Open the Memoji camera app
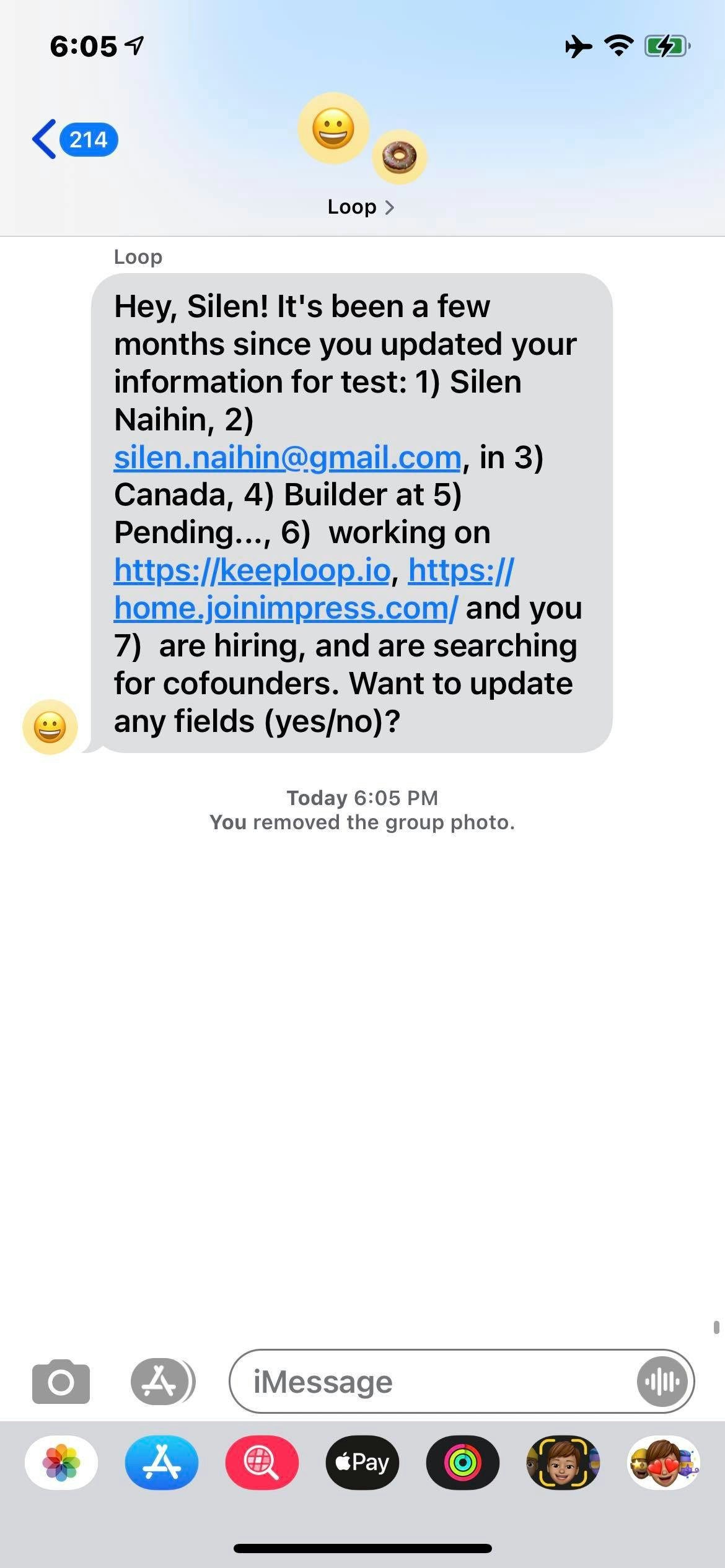 point(563,1462)
